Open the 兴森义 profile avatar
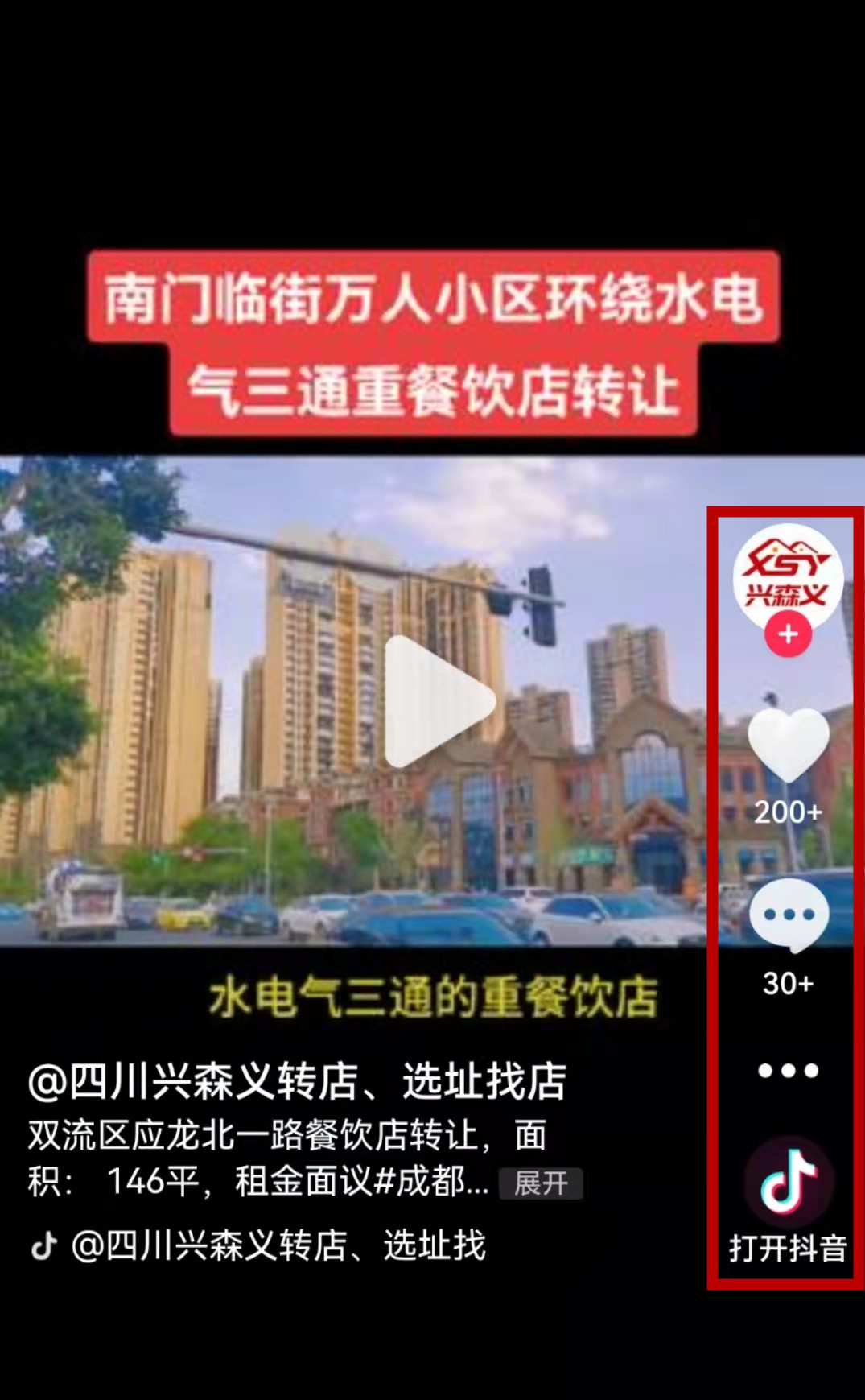This screenshot has height=1400, width=865. 787,574
